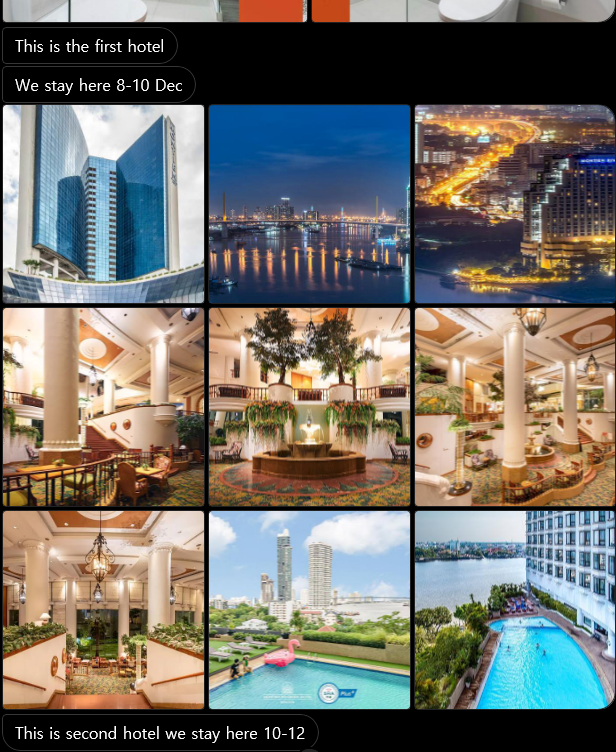Open the lobby columns and lounge photo
The width and height of the screenshot is (616, 752).
coord(514,407)
